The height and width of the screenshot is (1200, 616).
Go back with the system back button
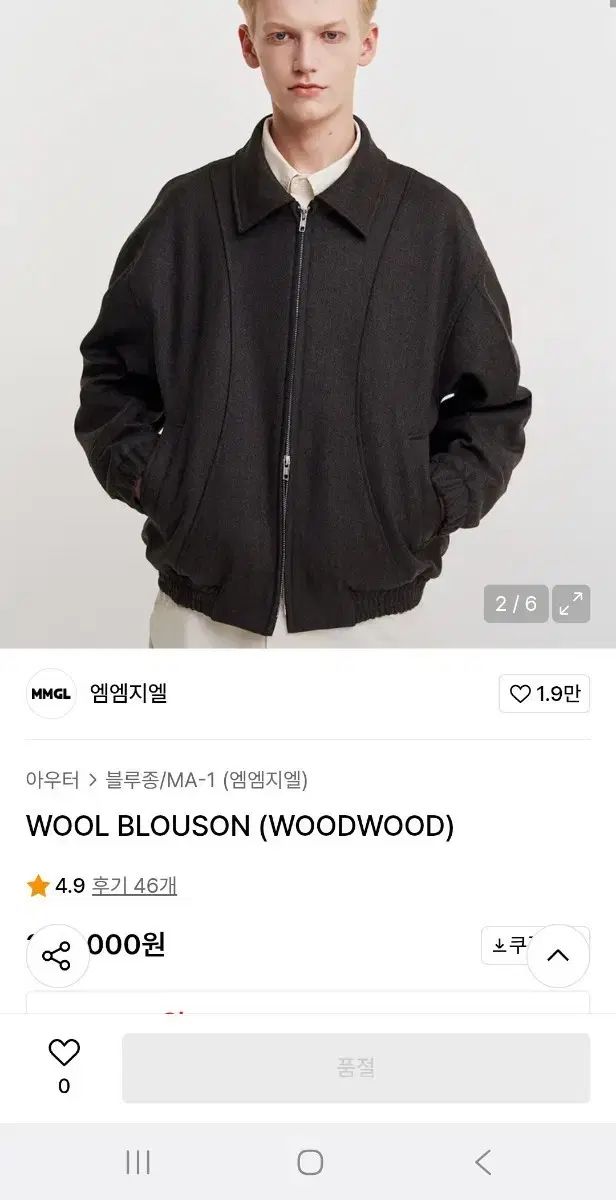pyautogui.click(x=483, y=1162)
